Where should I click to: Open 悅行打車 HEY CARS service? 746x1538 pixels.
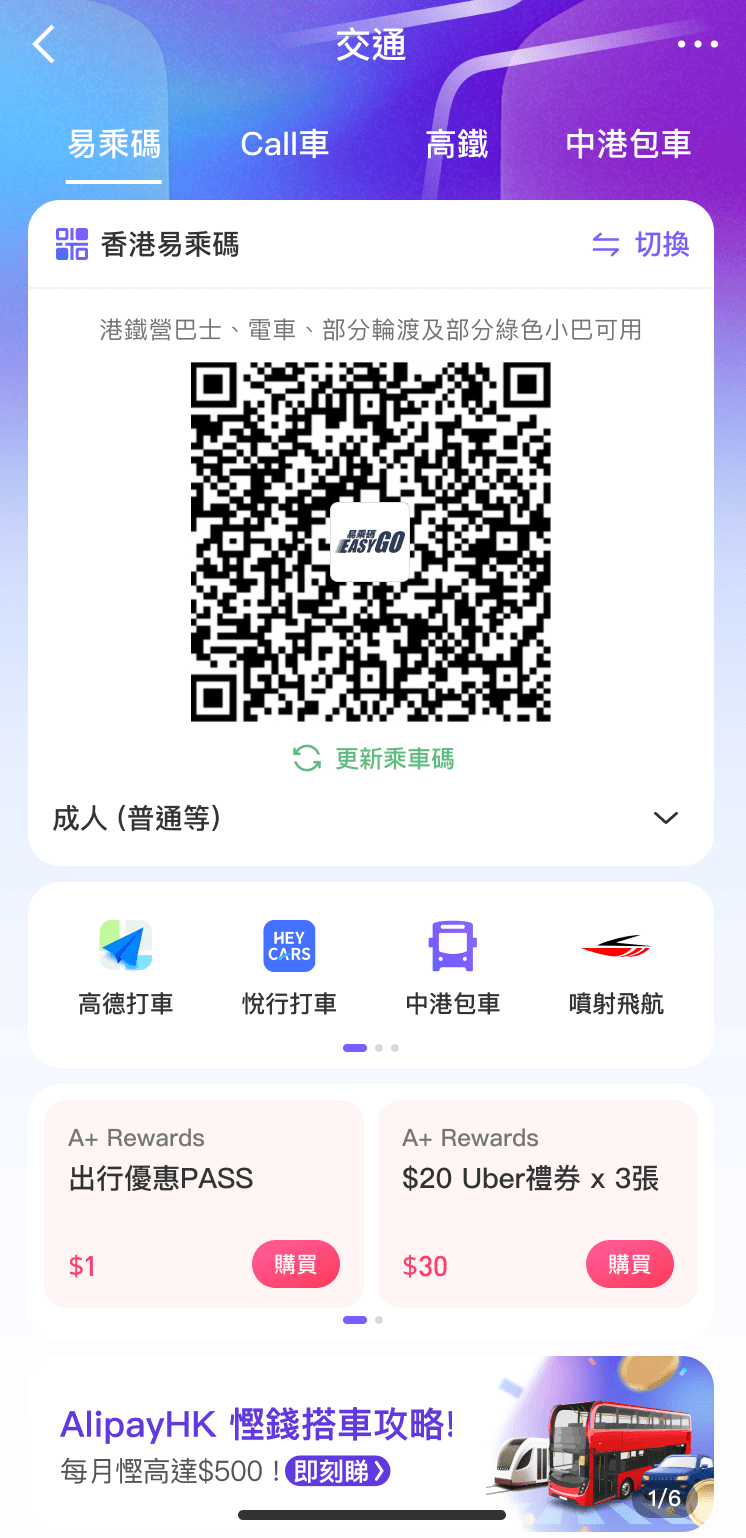[x=289, y=966]
